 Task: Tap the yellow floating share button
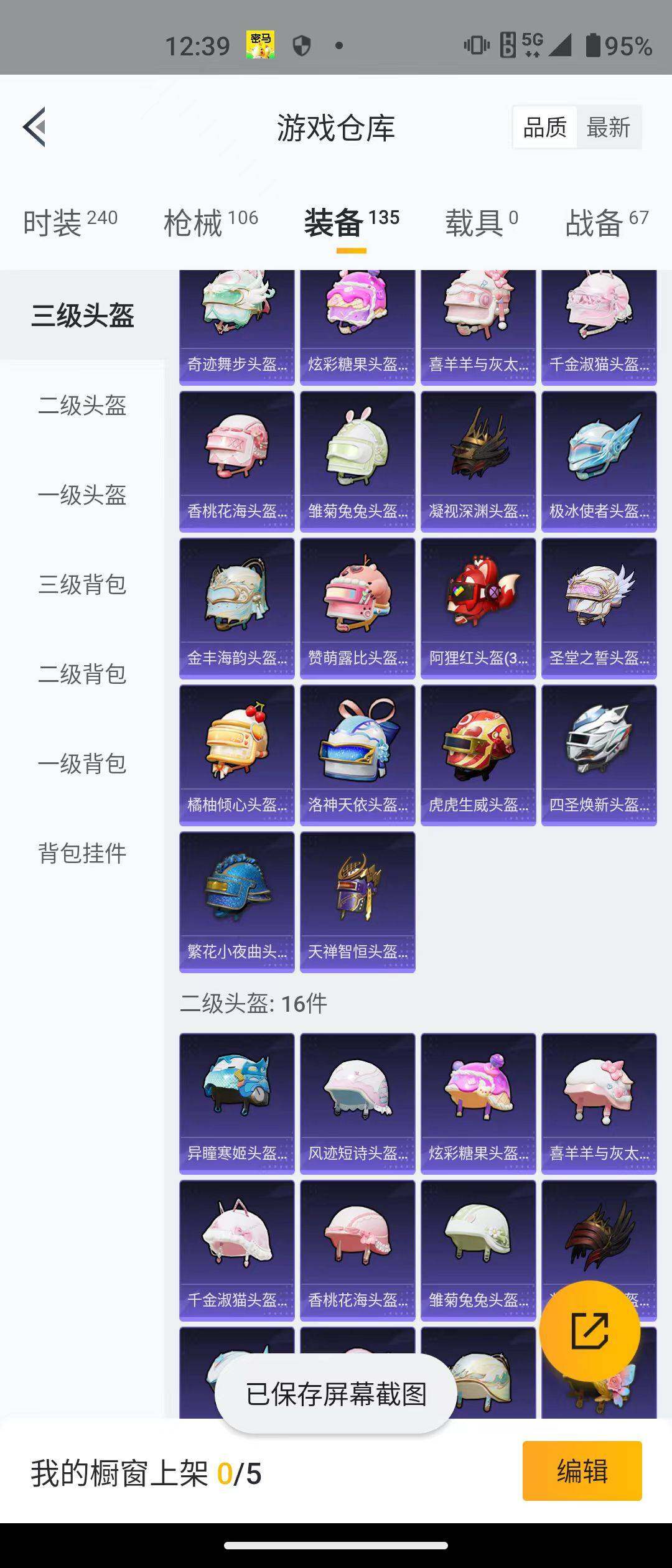pyautogui.click(x=589, y=1332)
